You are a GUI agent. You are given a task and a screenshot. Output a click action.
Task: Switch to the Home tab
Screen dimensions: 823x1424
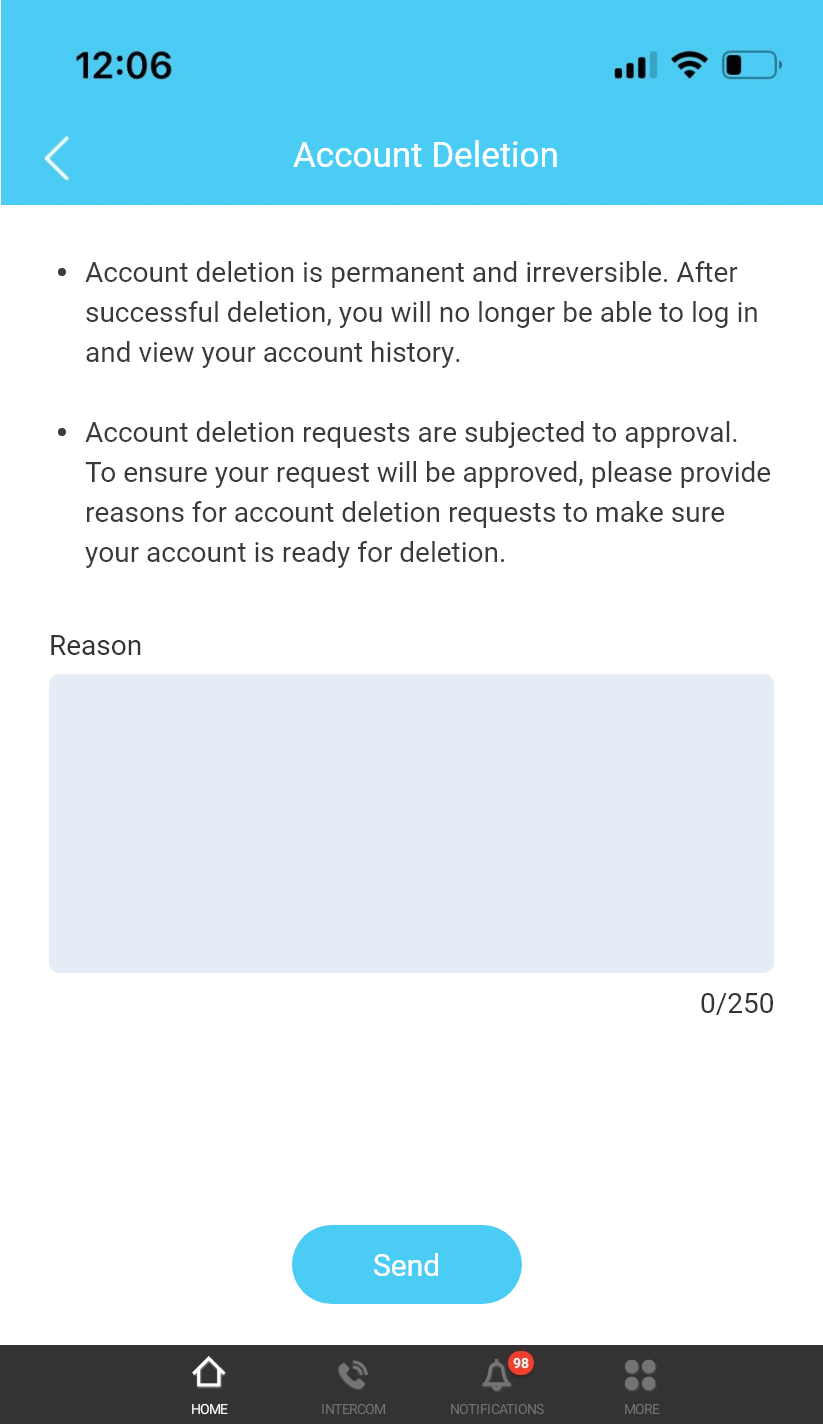point(209,1386)
